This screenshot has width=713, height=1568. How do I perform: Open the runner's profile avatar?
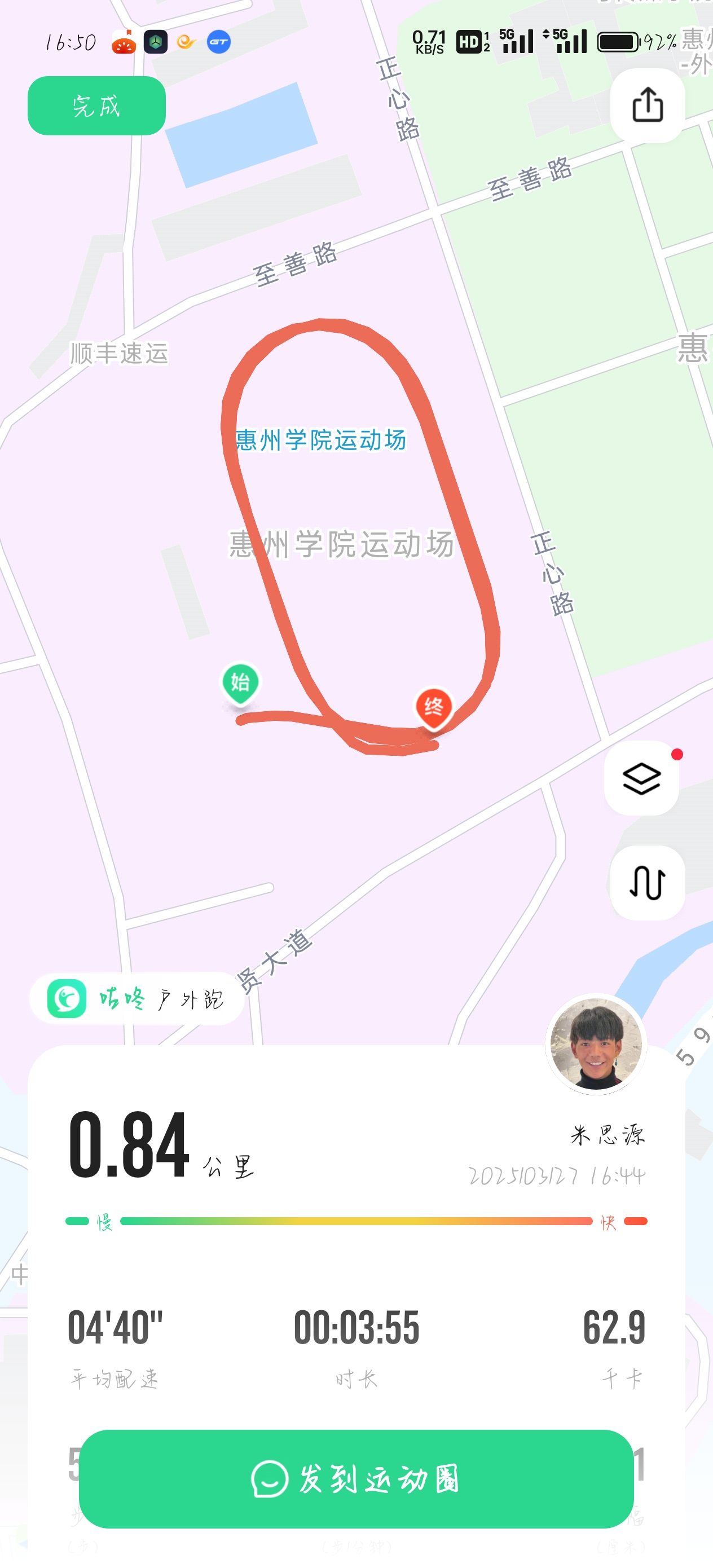pyautogui.click(x=596, y=1045)
